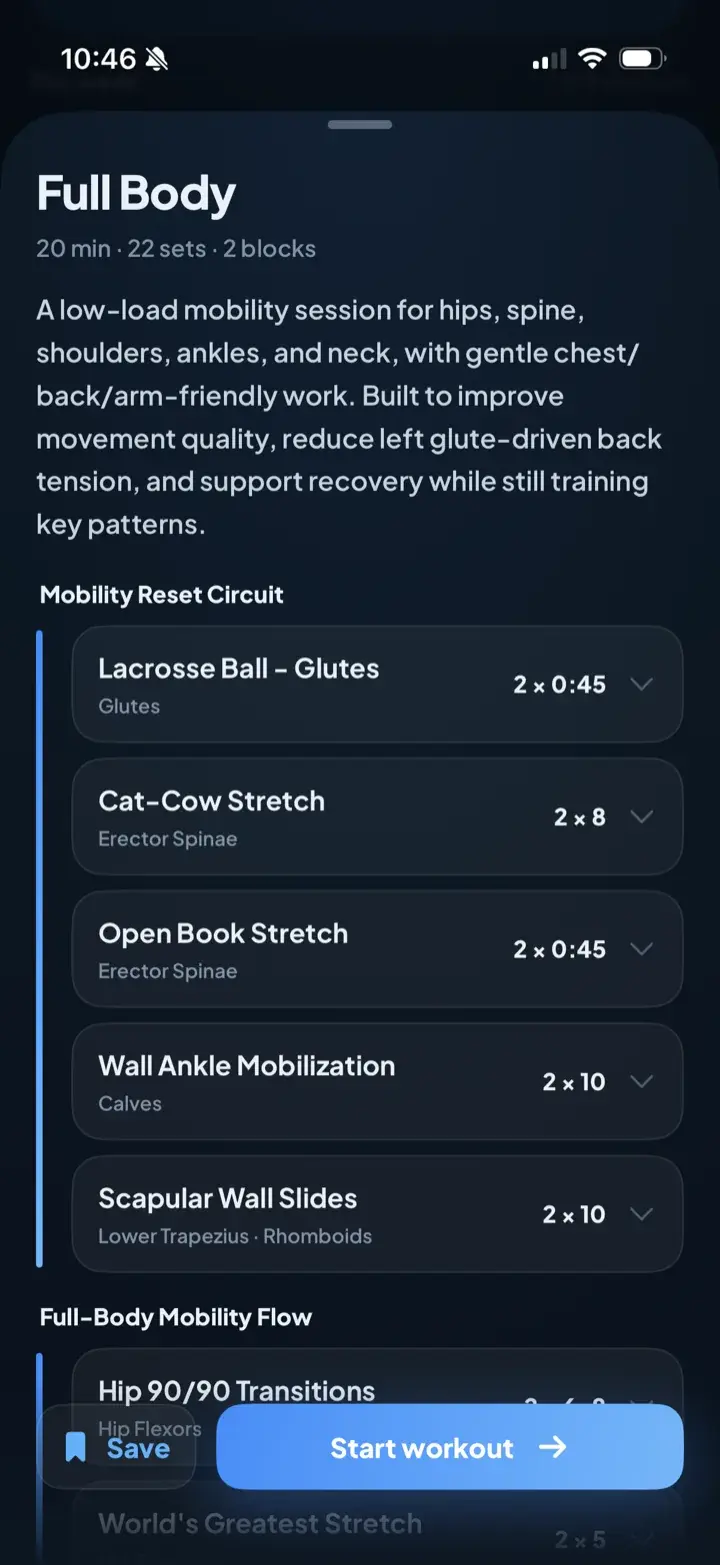
Task: Start the Full Body workout
Action: (x=450, y=1447)
